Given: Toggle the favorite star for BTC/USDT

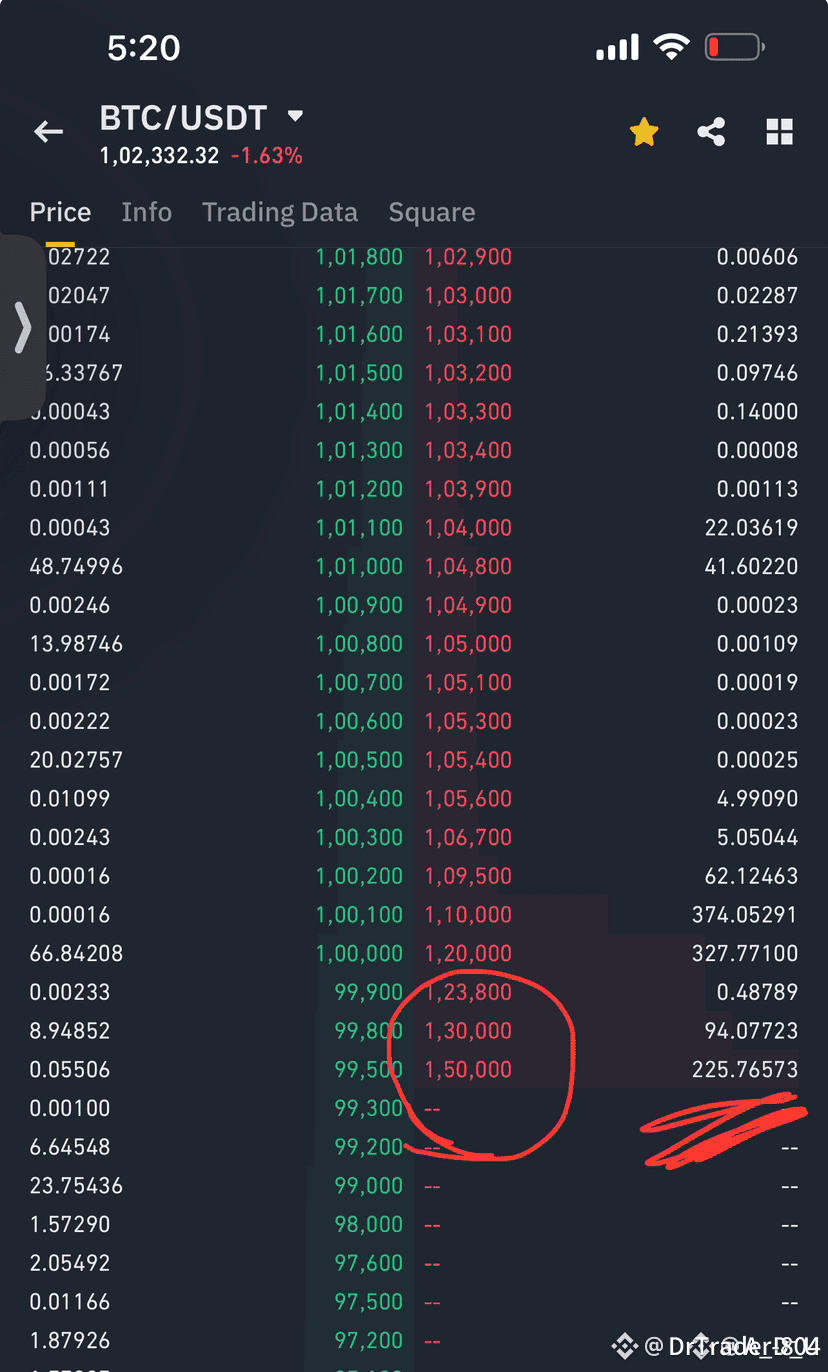Looking at the screenshot, I should (643, 131).
